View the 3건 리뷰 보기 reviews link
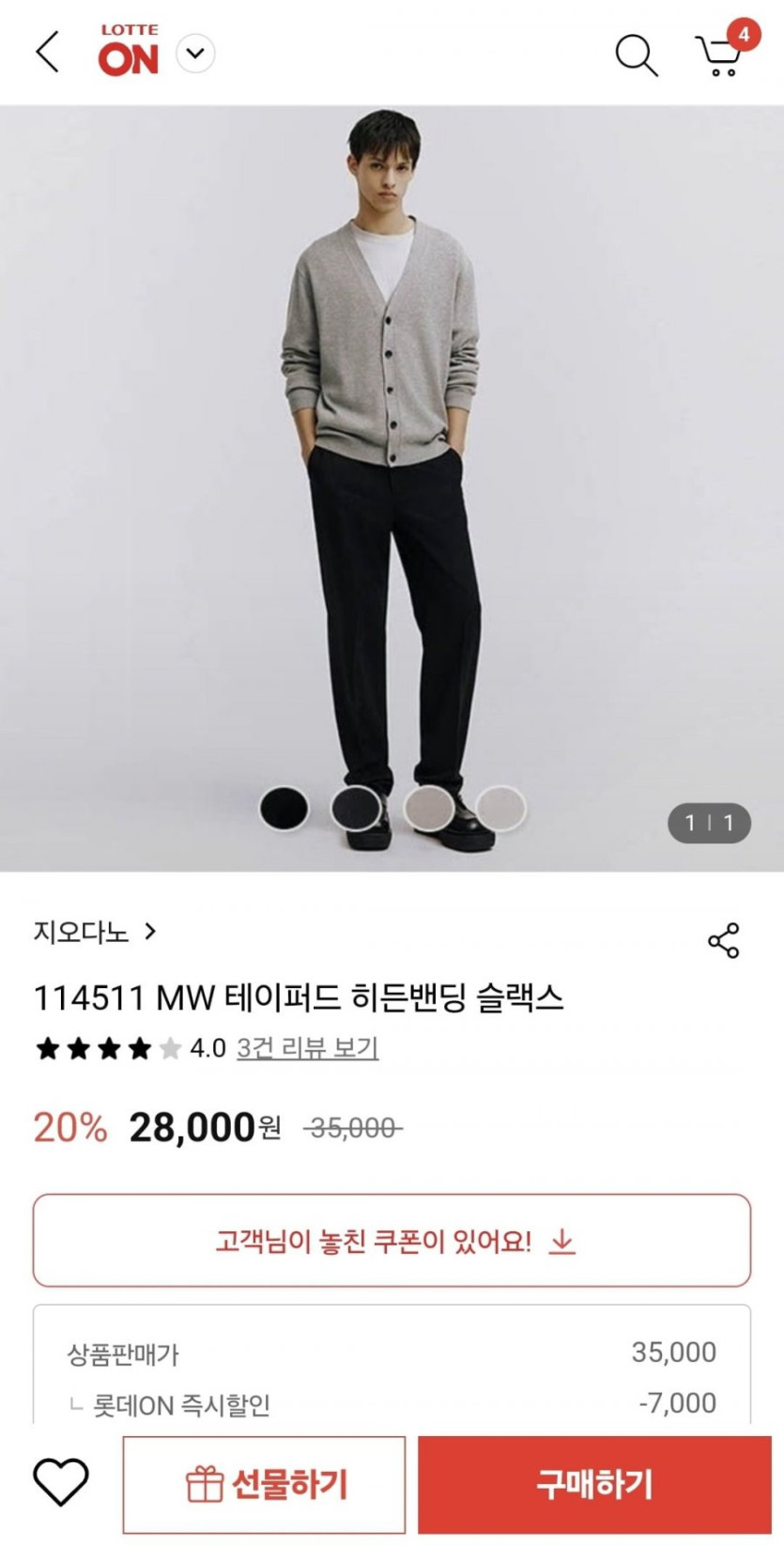 [x=307, y=1047]
